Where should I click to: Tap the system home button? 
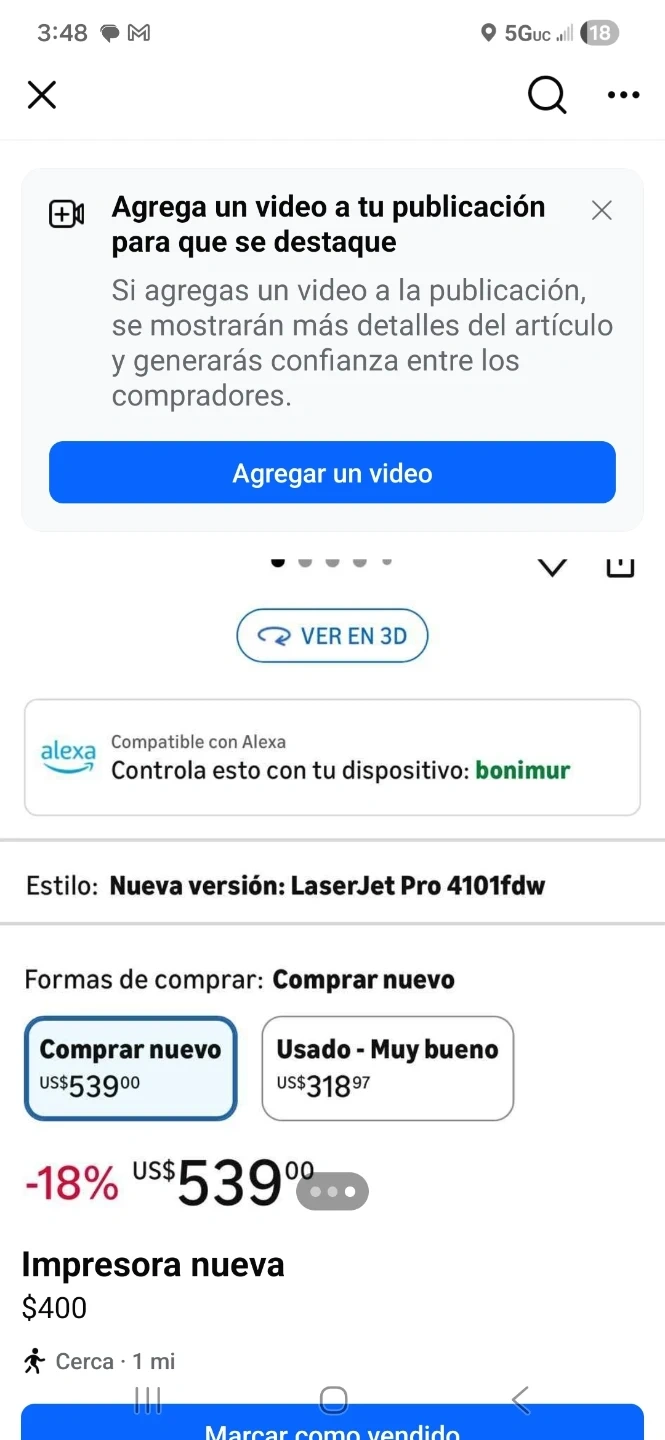[x=333, y=1399]
